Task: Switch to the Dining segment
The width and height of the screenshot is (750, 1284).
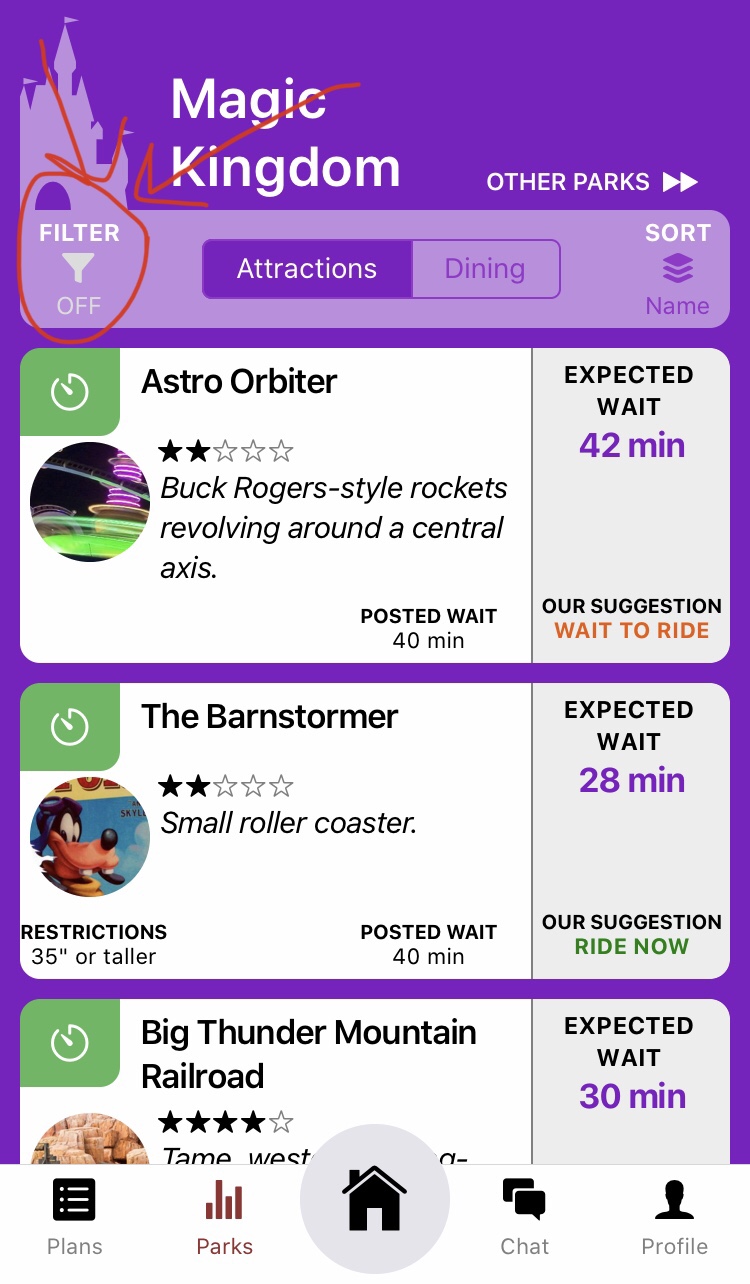Action: coord(485,269)
